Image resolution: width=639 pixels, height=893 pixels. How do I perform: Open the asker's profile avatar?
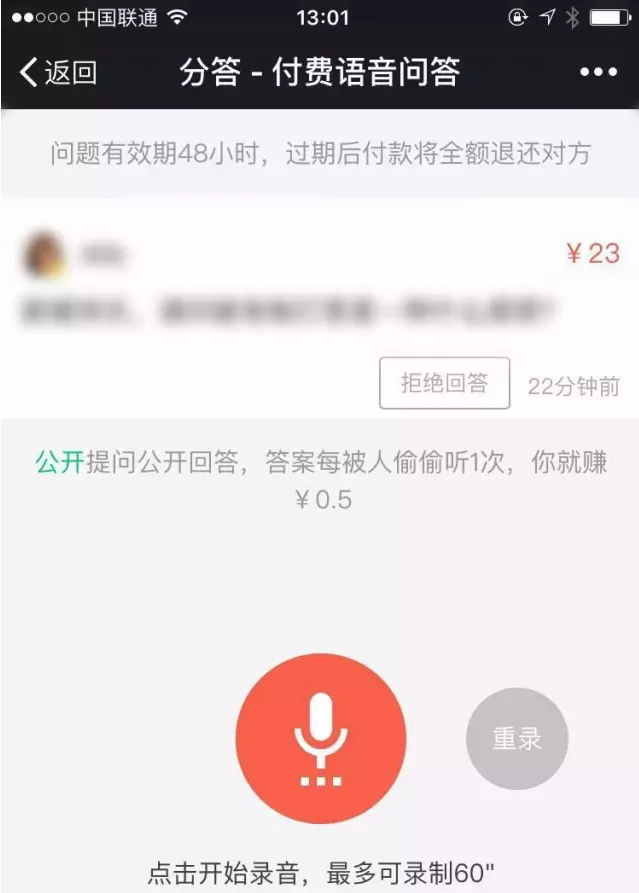coord(45,255)
